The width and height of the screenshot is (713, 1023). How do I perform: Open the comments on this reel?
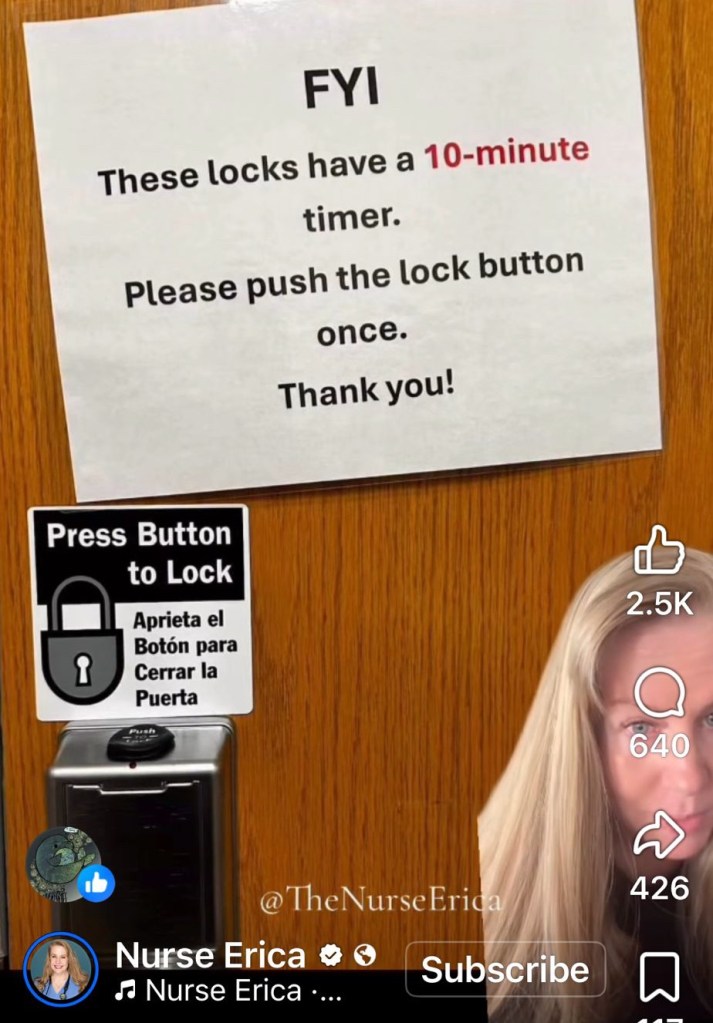pos(659,693)
